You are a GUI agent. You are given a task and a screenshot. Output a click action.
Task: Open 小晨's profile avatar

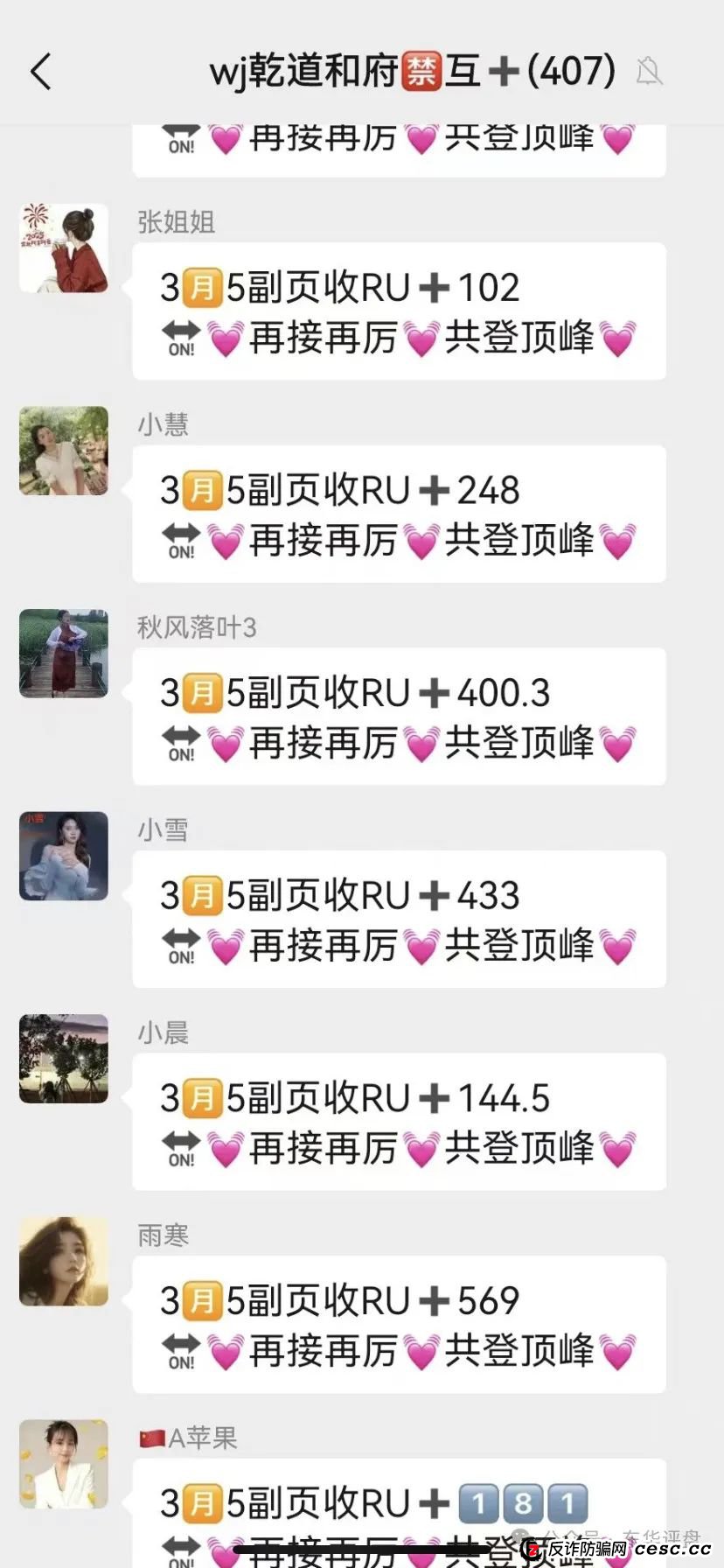click(x=63, y=1060)
